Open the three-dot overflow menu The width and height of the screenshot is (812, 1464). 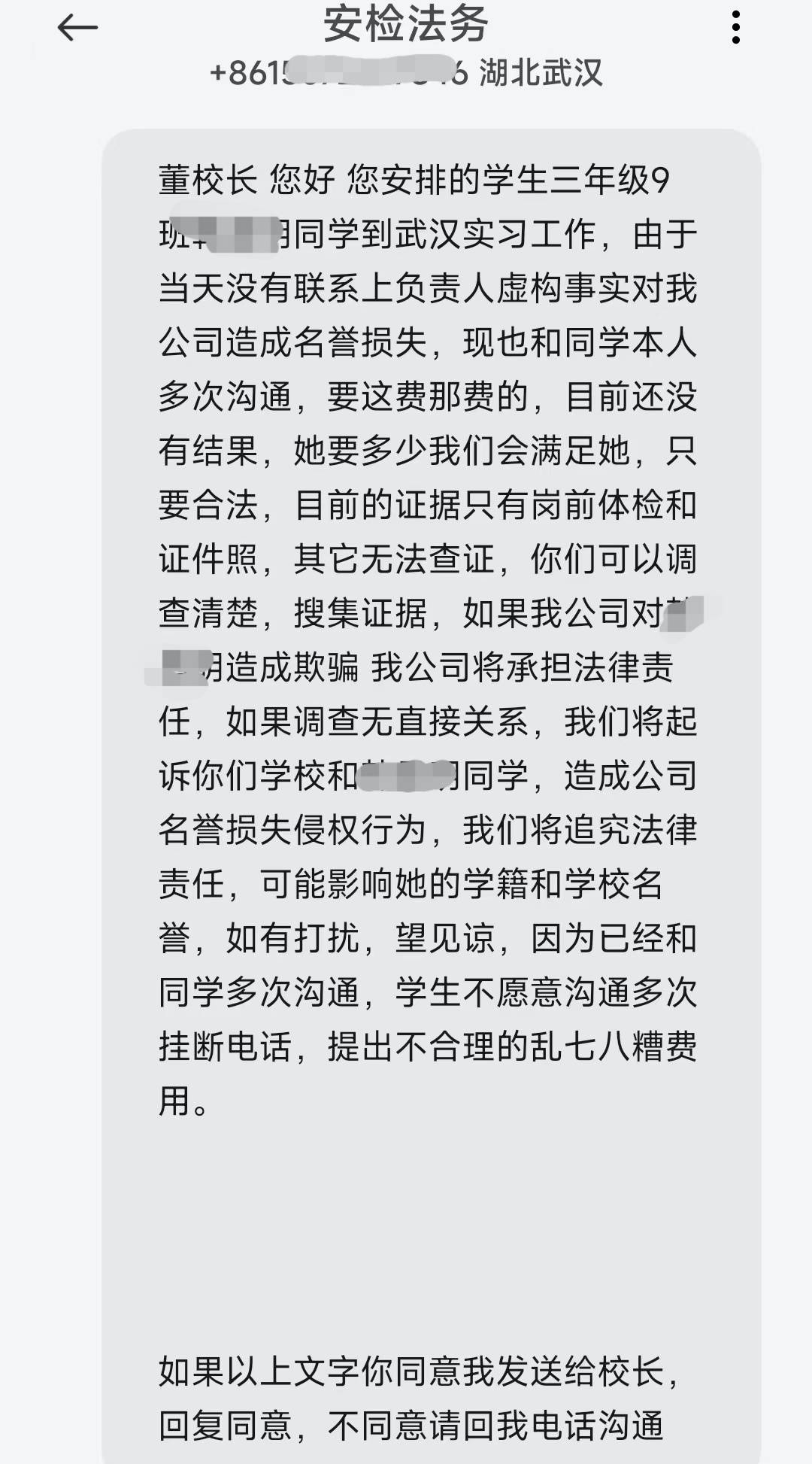pyautogui.click(x=735, y=28)
